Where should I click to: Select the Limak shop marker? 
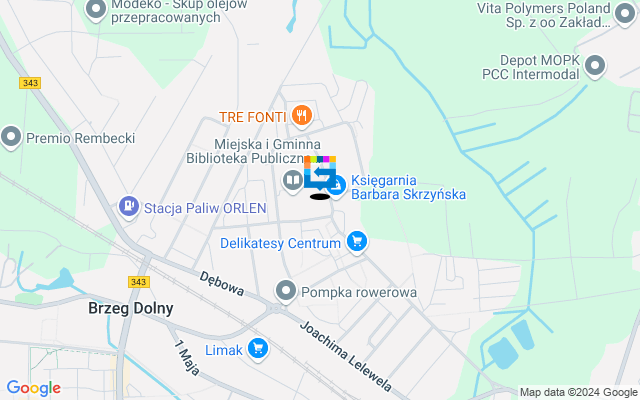click(x=258, y=348)
